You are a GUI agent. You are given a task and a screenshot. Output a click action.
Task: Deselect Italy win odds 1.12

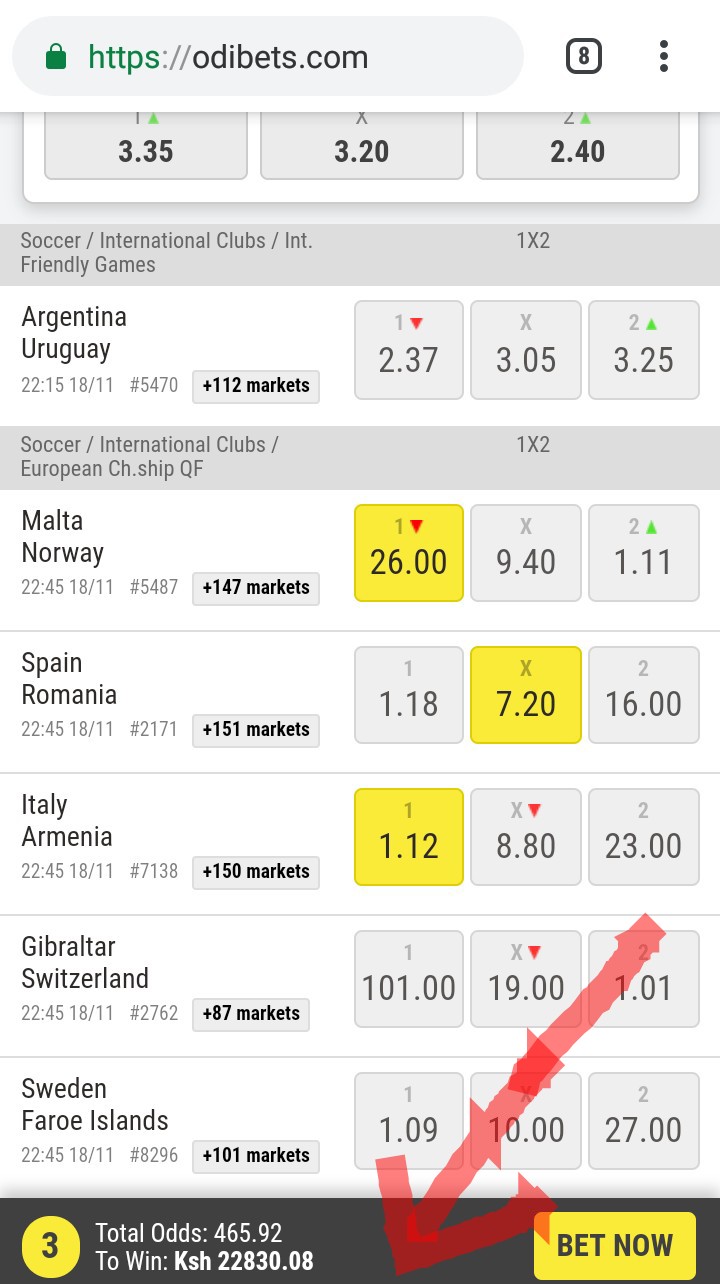click(409, 837)
